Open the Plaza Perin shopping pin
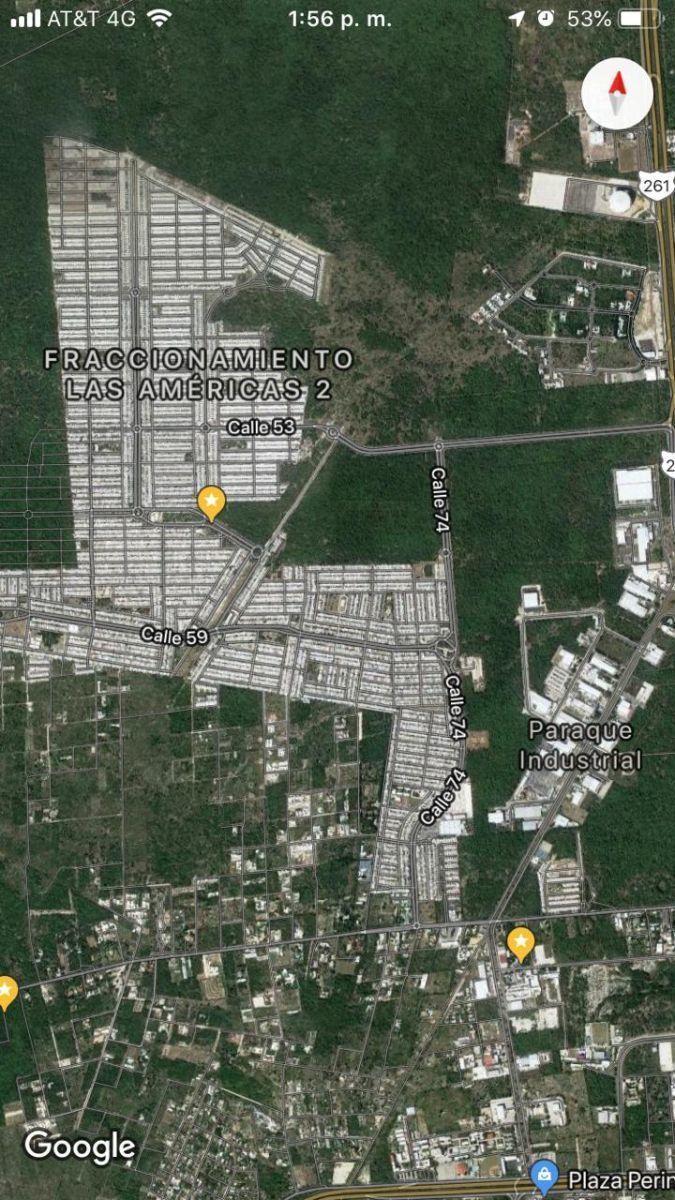 544,1174
